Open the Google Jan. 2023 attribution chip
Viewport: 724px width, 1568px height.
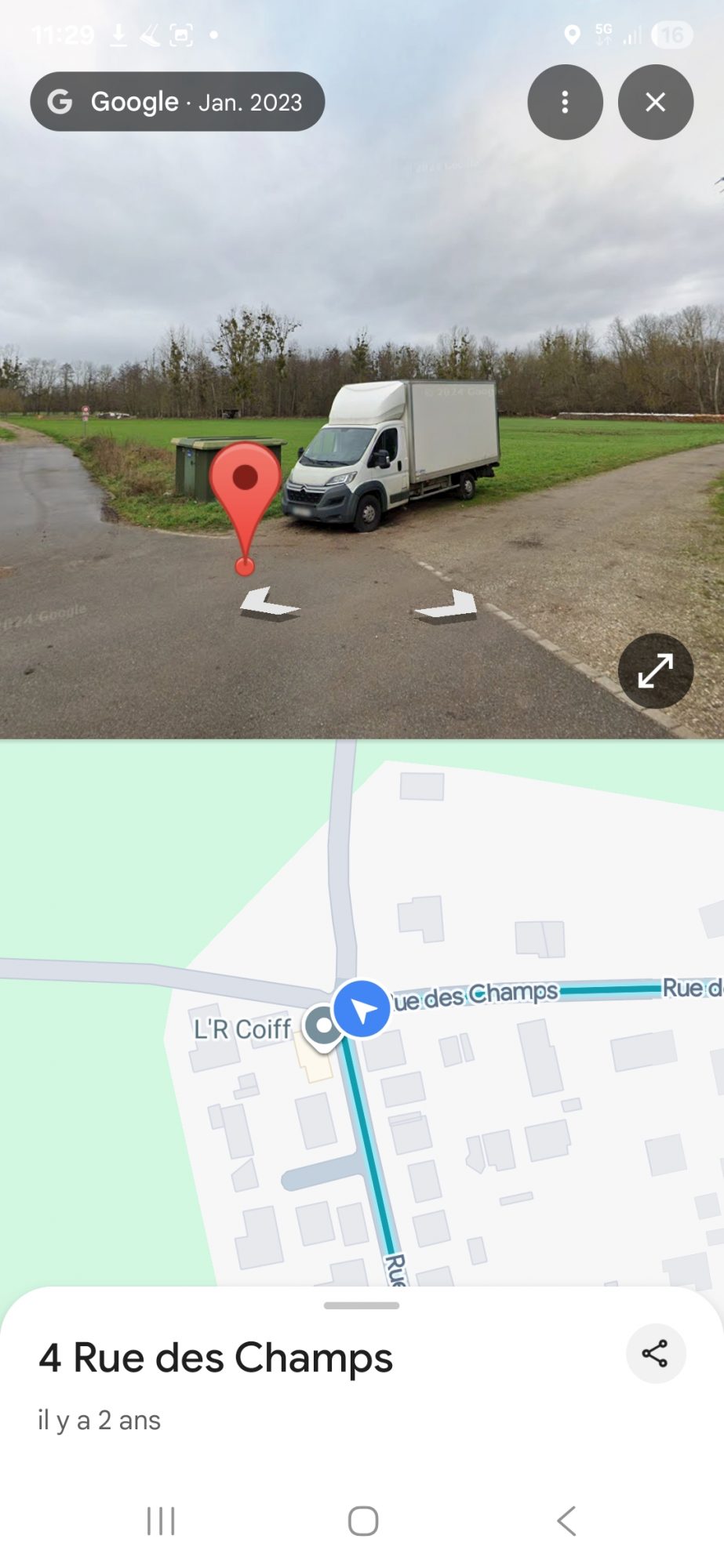click(x=177, y=102)
